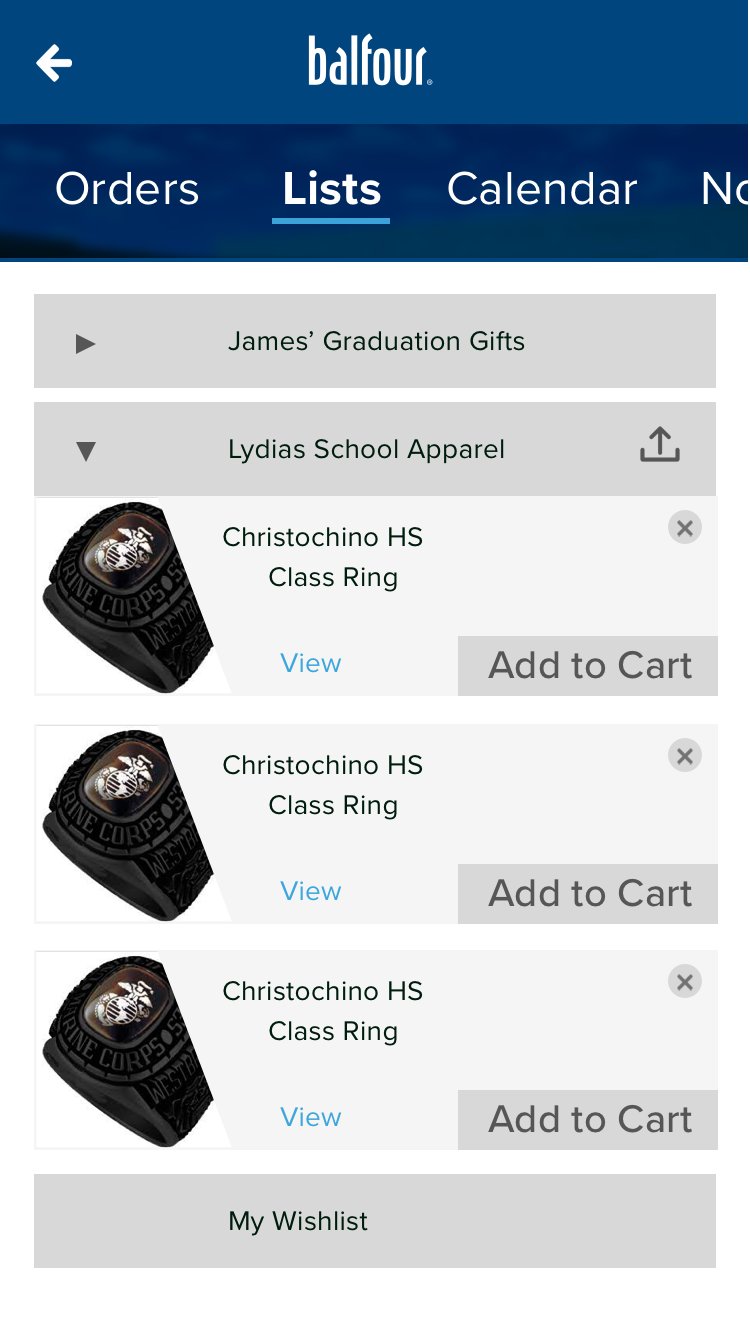The height and width of the screenshot is (1334, 750).
Task: View the first Christochino HS Class Ring
Action: click(310, 663)
